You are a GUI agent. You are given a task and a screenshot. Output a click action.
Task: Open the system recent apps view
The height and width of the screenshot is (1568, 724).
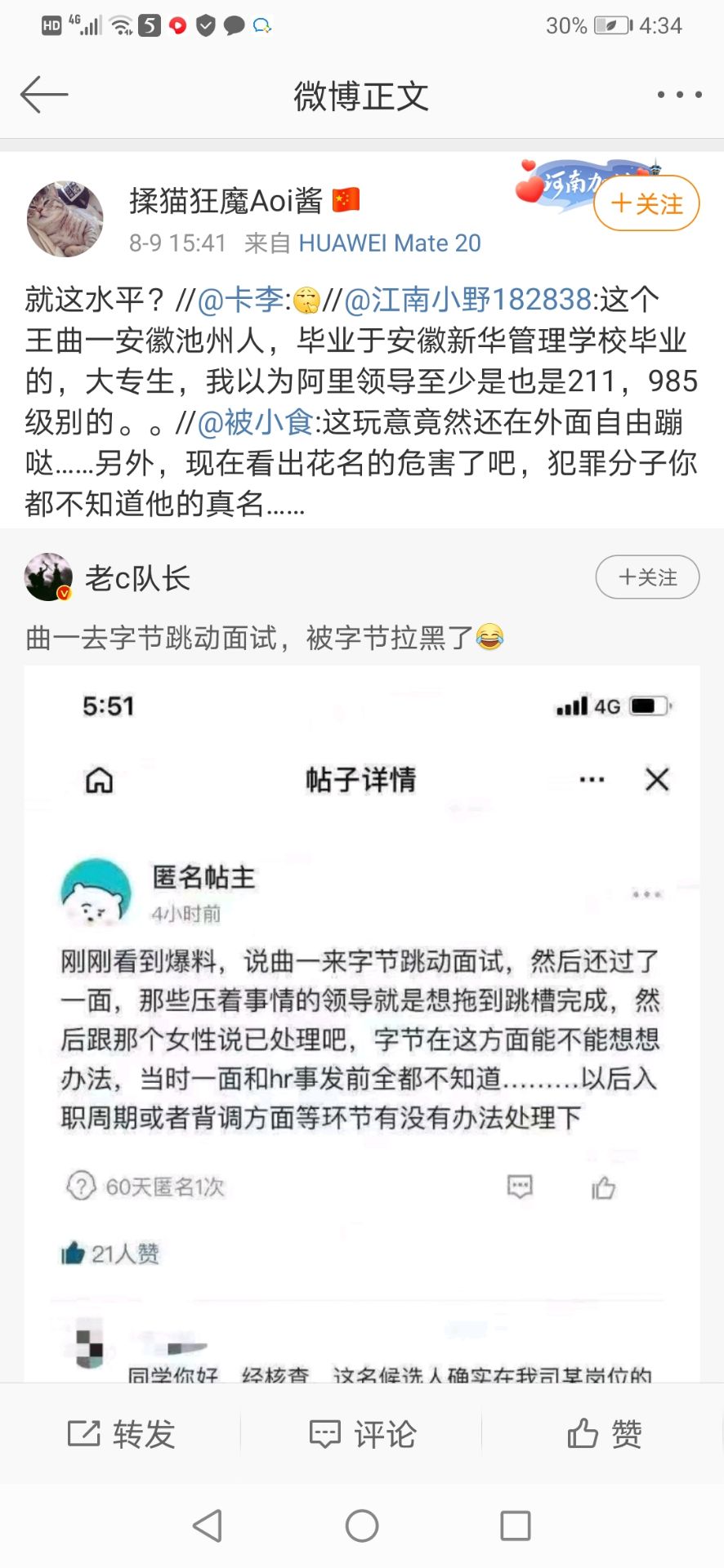(515, 1525)
